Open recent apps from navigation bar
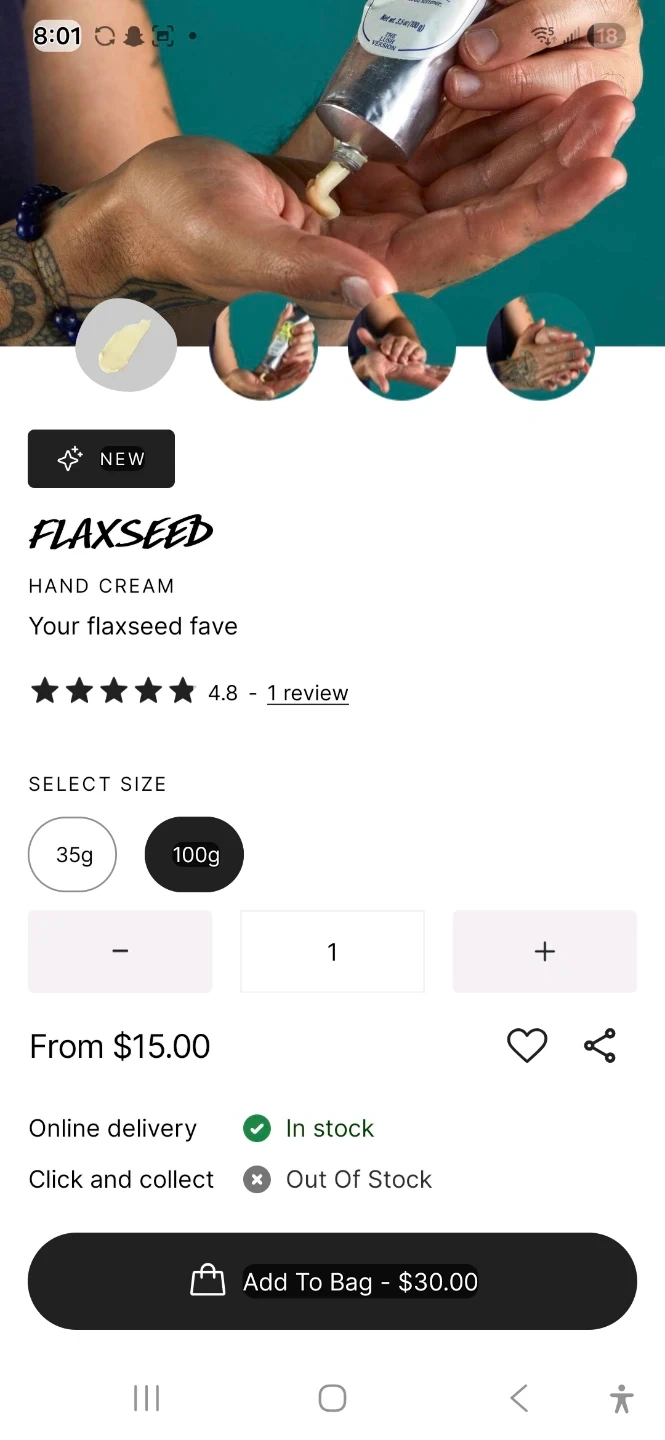Screen dimensions: 665x1440 tap(147, 1398)
